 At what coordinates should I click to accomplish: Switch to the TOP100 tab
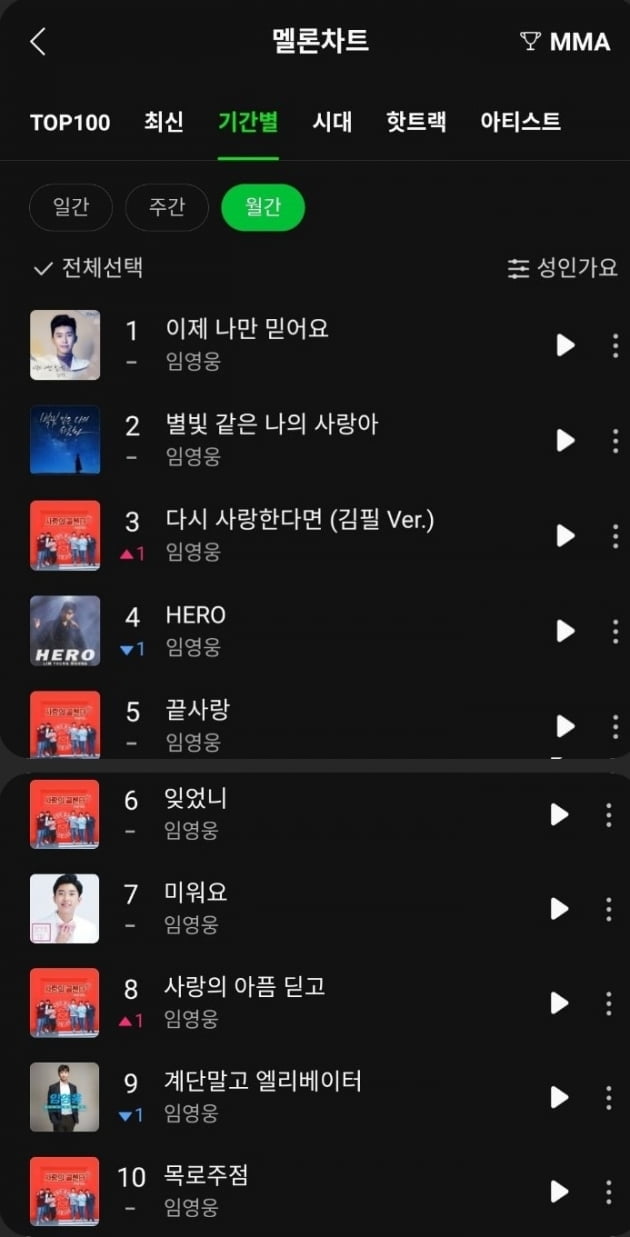pos(70,123)
